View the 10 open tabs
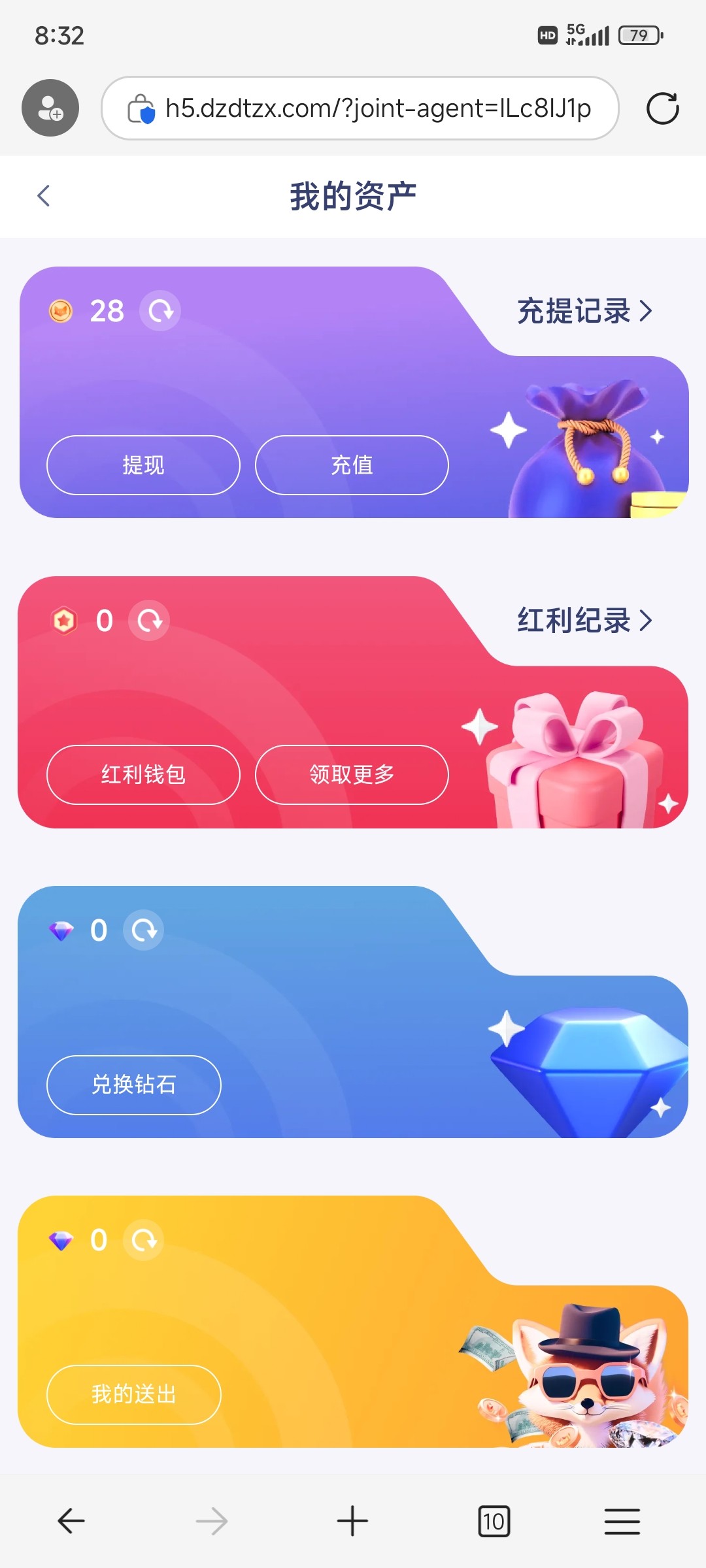The width and height of the screenshot is (706, 1568). coord(494,1521)
